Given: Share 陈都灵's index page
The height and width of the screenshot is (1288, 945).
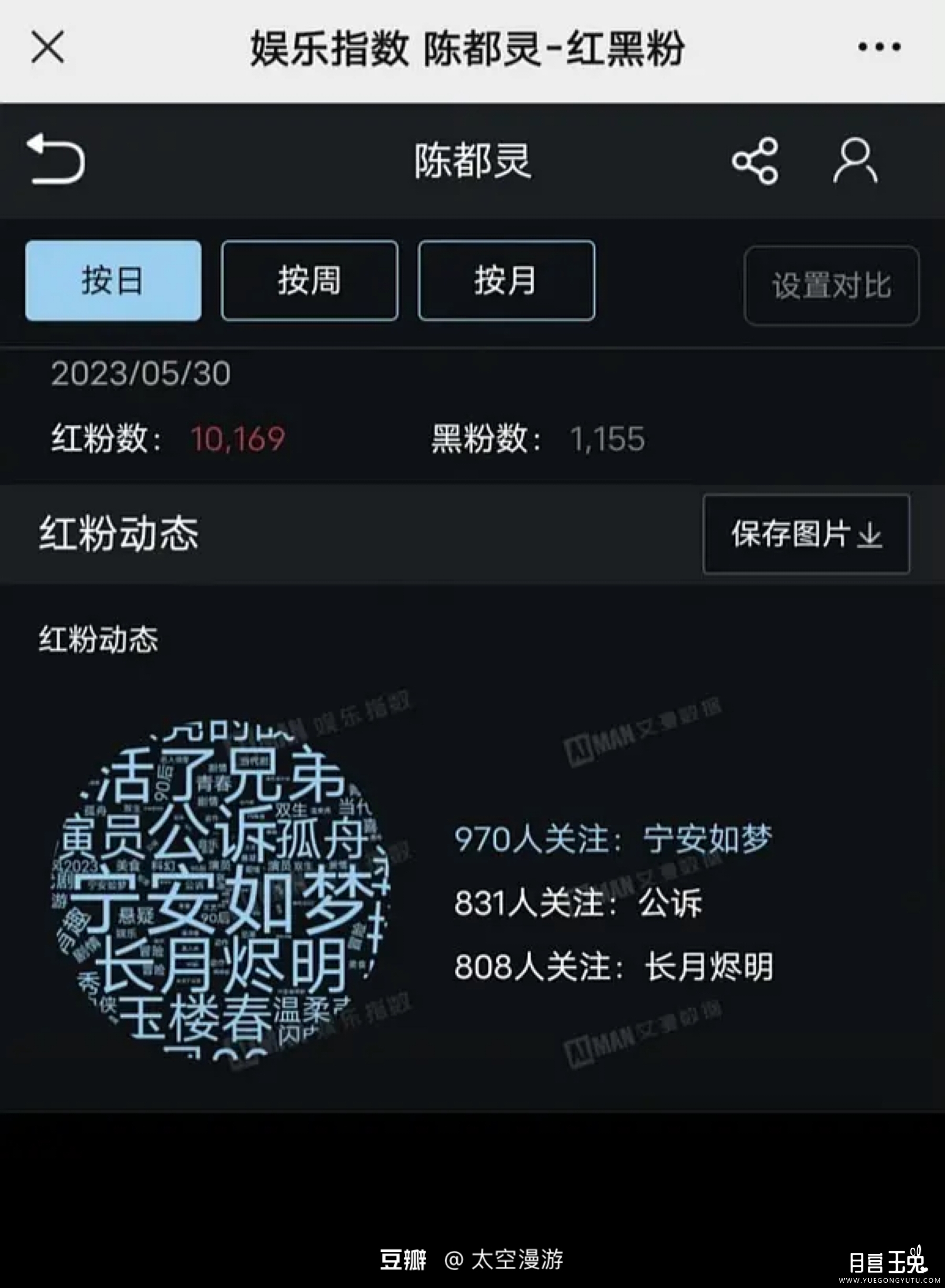Looking at the screenshot, I should [x=754, y=161].
